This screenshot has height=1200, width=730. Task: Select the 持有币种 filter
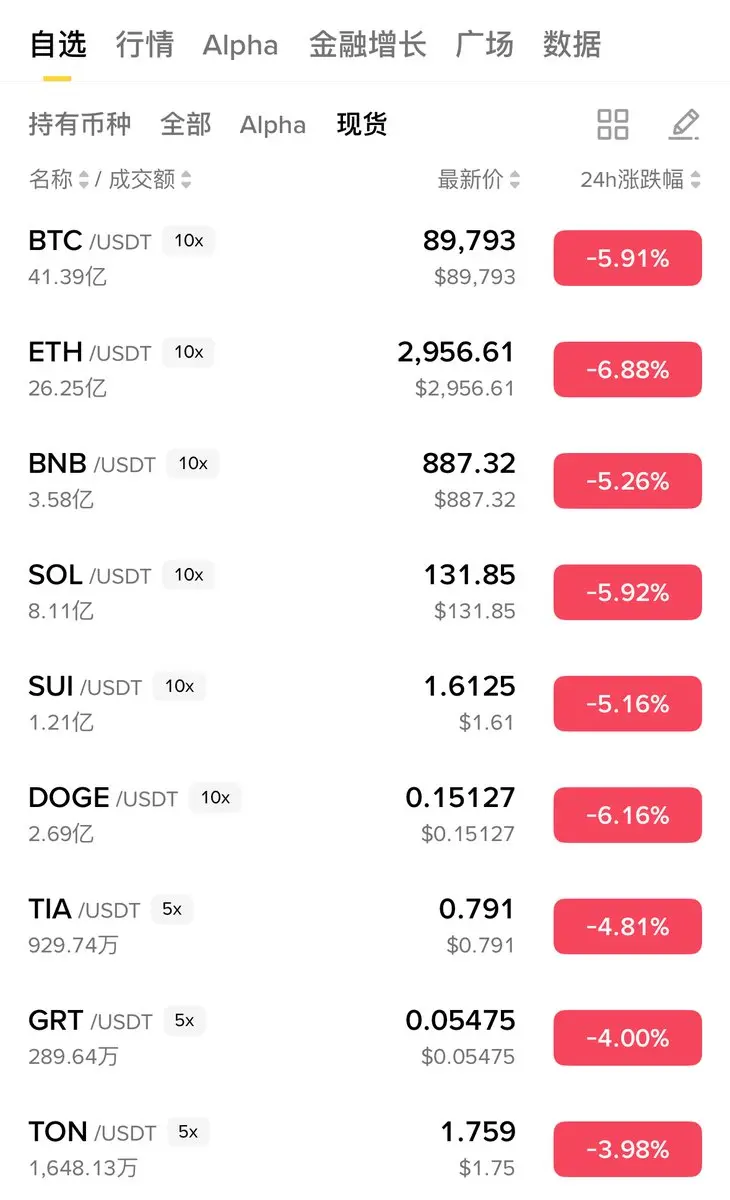80,125
